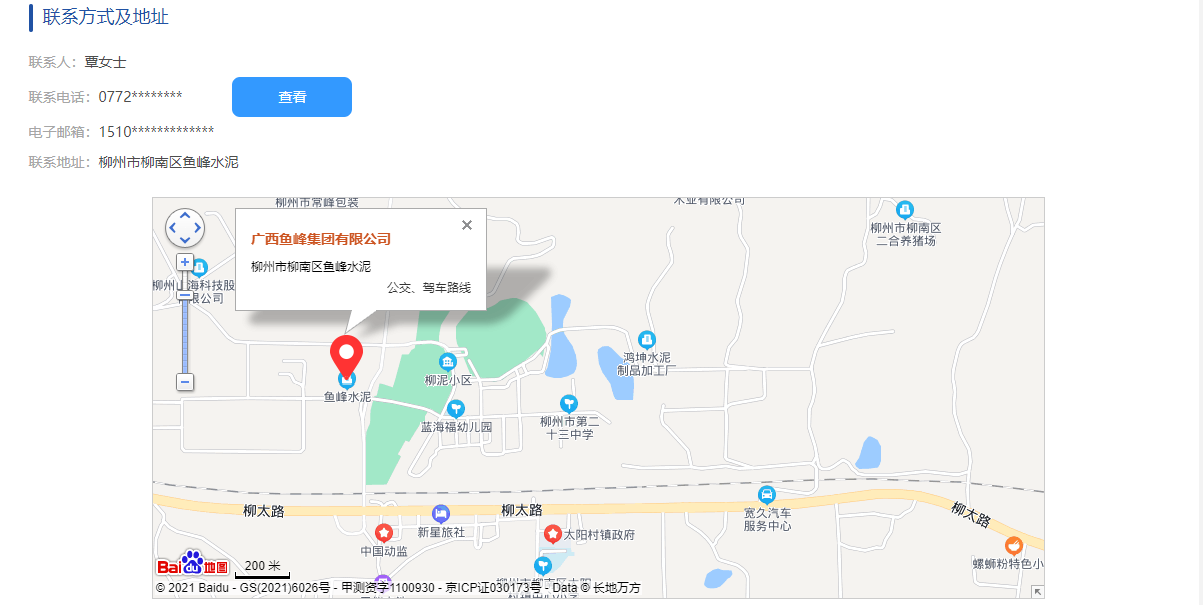Zoom out the map with minus button
The height and width of the screenshot is (605, 1203).
[x=185, y=382]
